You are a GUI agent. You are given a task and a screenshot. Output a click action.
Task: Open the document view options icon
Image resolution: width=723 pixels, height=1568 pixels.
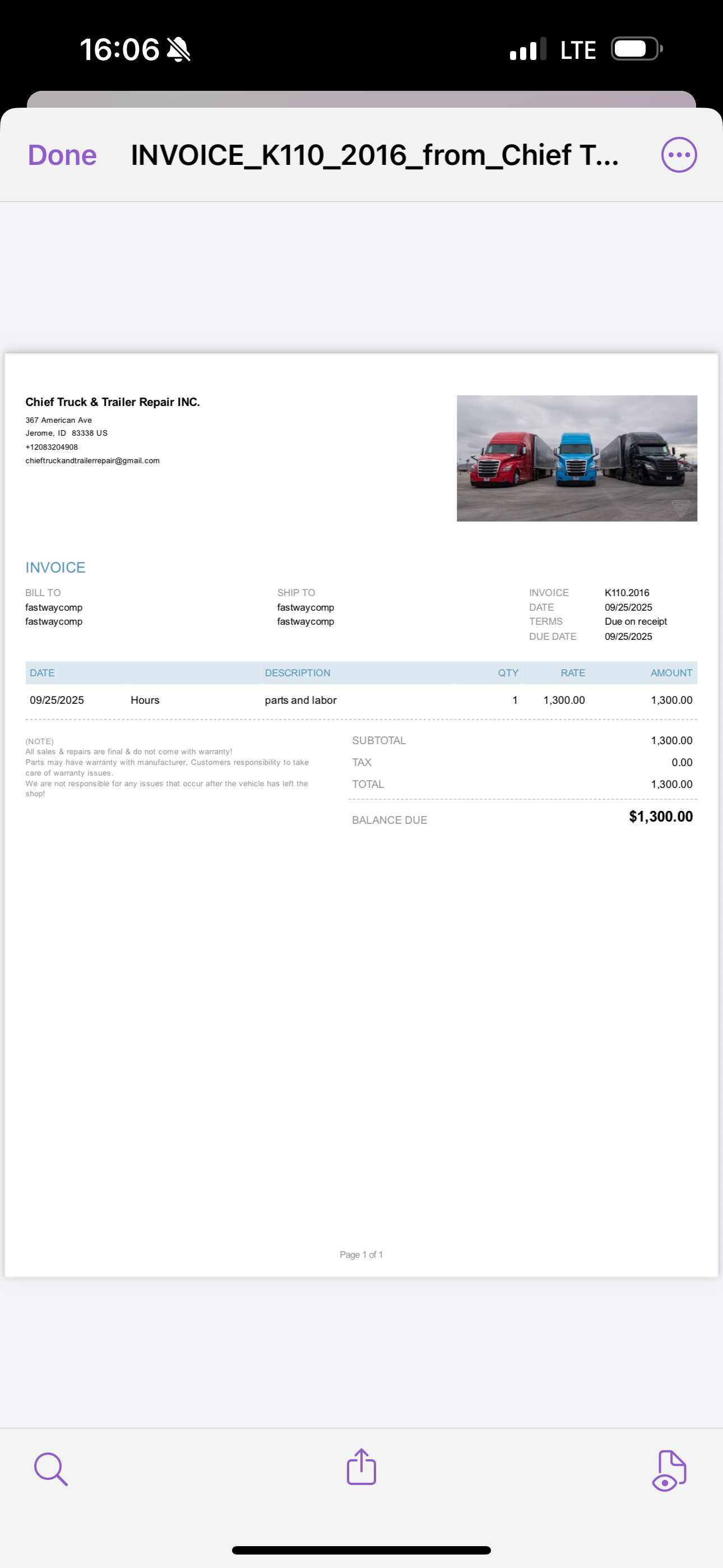click(x=669, y=1470)
